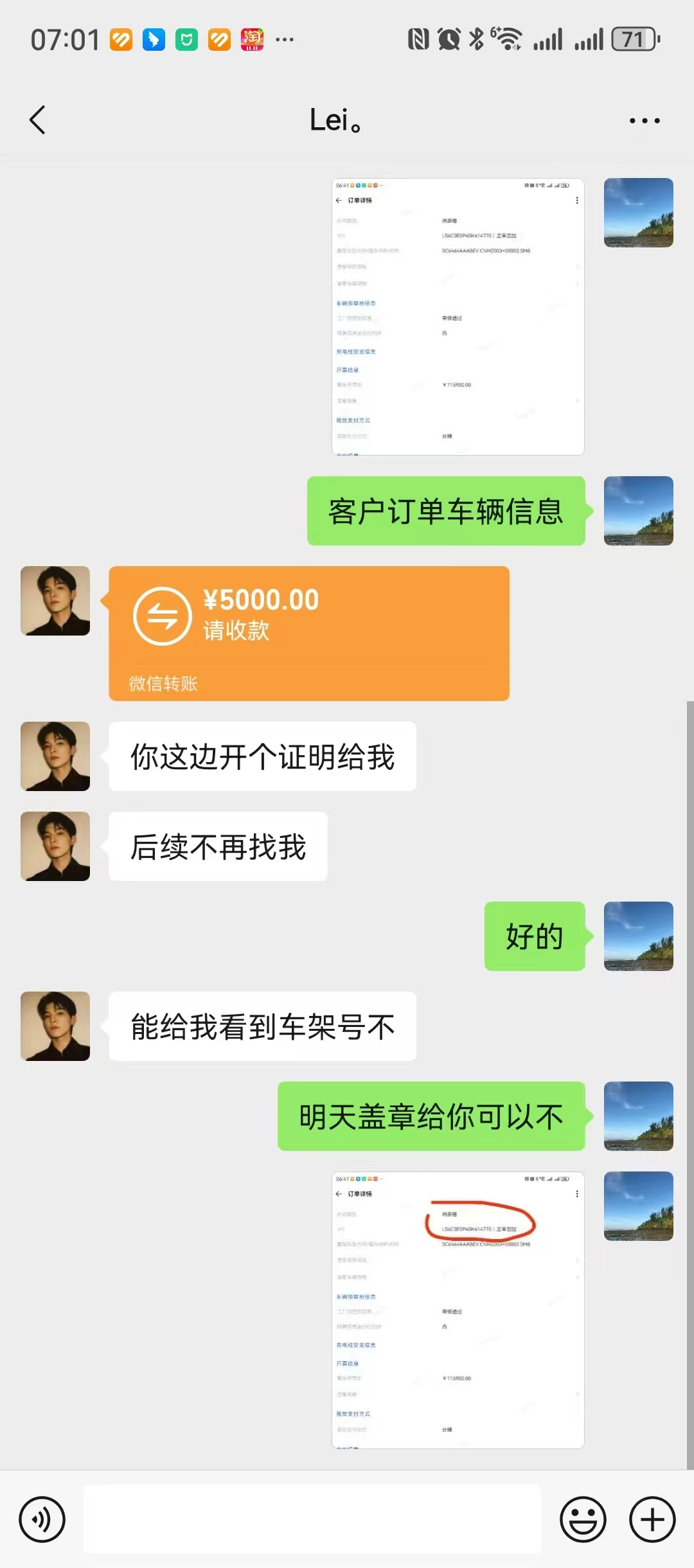Open the ¥5000.00 WeChat transfer card
694x1568 pixels.
pyautogui.click(x=308, y=633)
